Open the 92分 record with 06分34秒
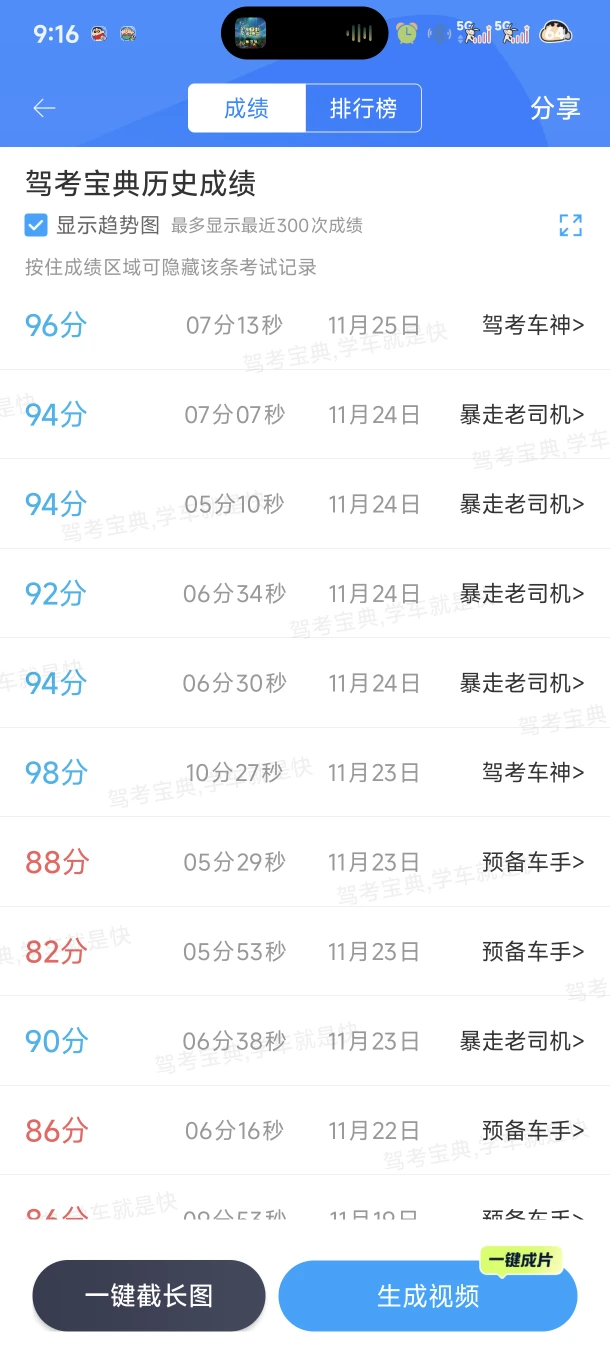610x1356 pixels. click(x=304, y=594)
